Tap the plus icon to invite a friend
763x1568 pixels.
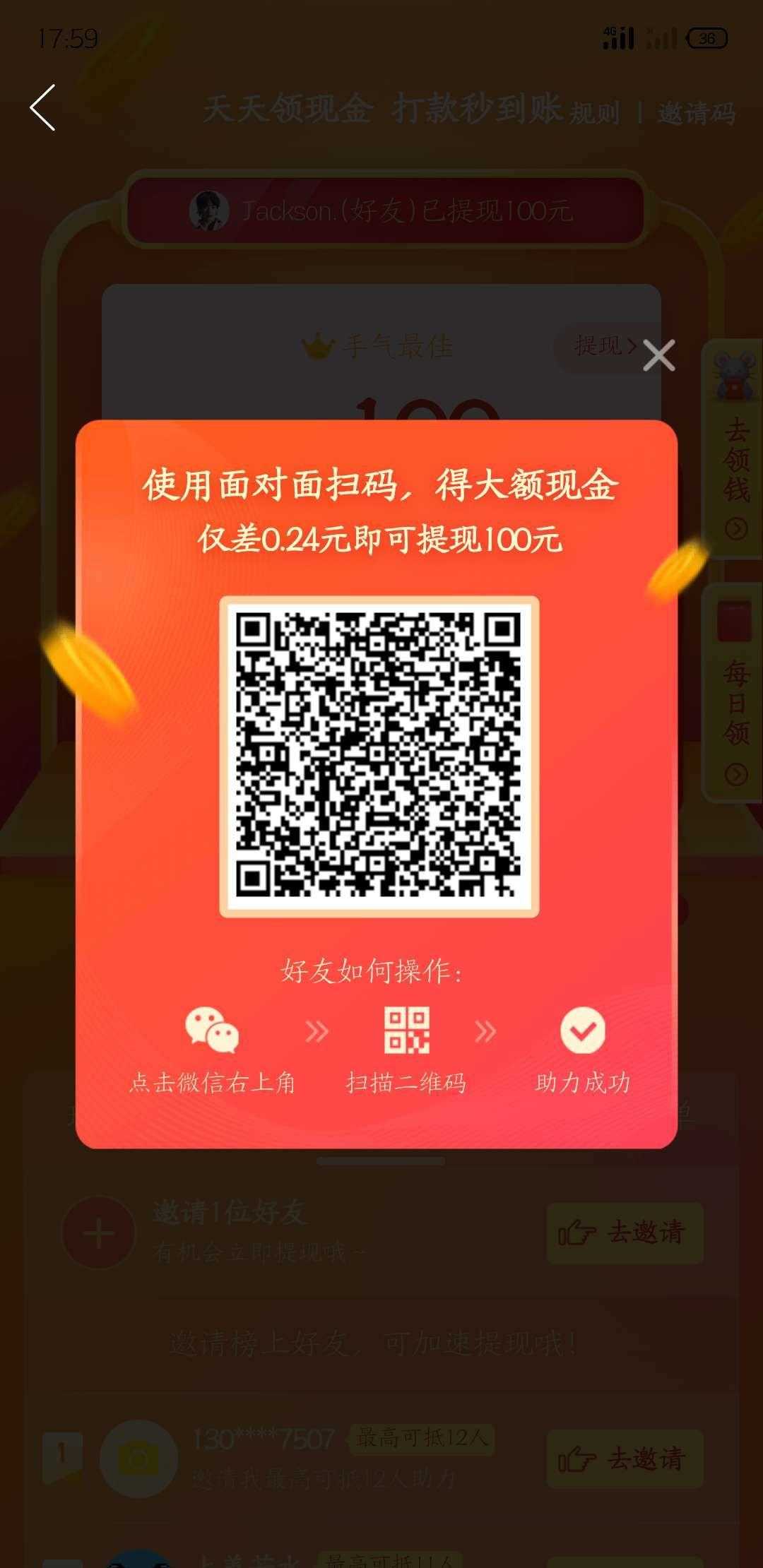pyautogui.click(x=99, y=1233)
